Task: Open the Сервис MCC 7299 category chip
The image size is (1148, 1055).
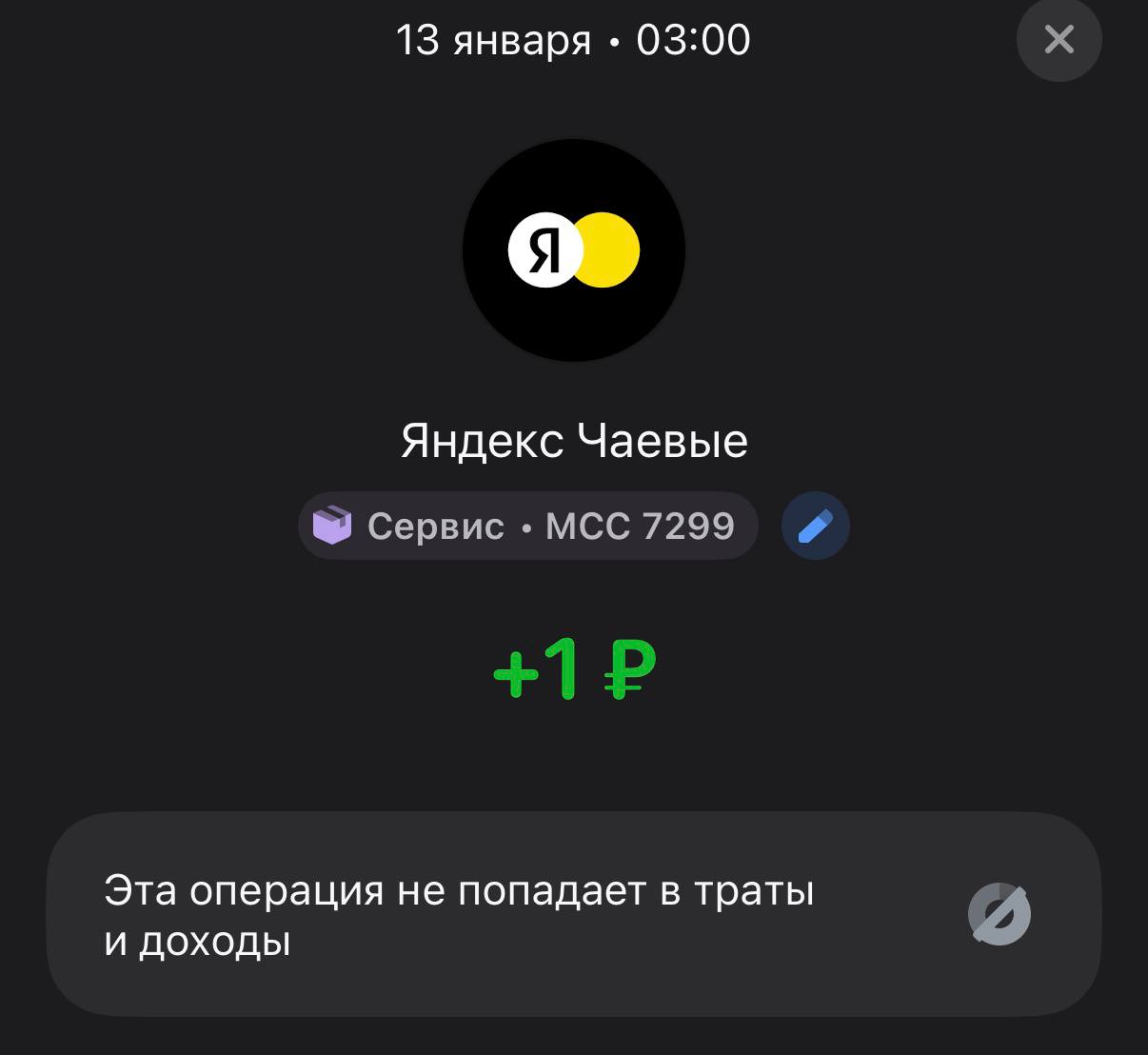Action: pos(527,526)
